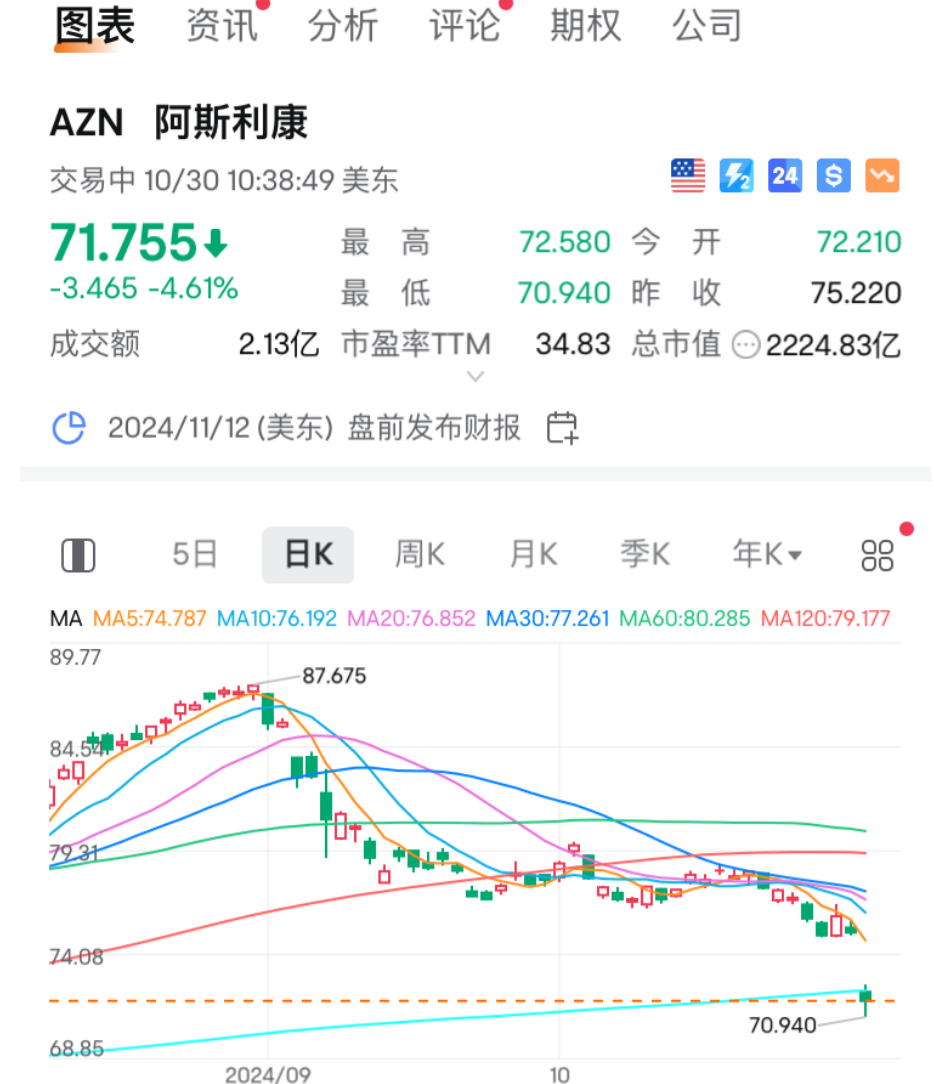
Task: Open the chart tools grid icon
Action: (x=877, y=556)
